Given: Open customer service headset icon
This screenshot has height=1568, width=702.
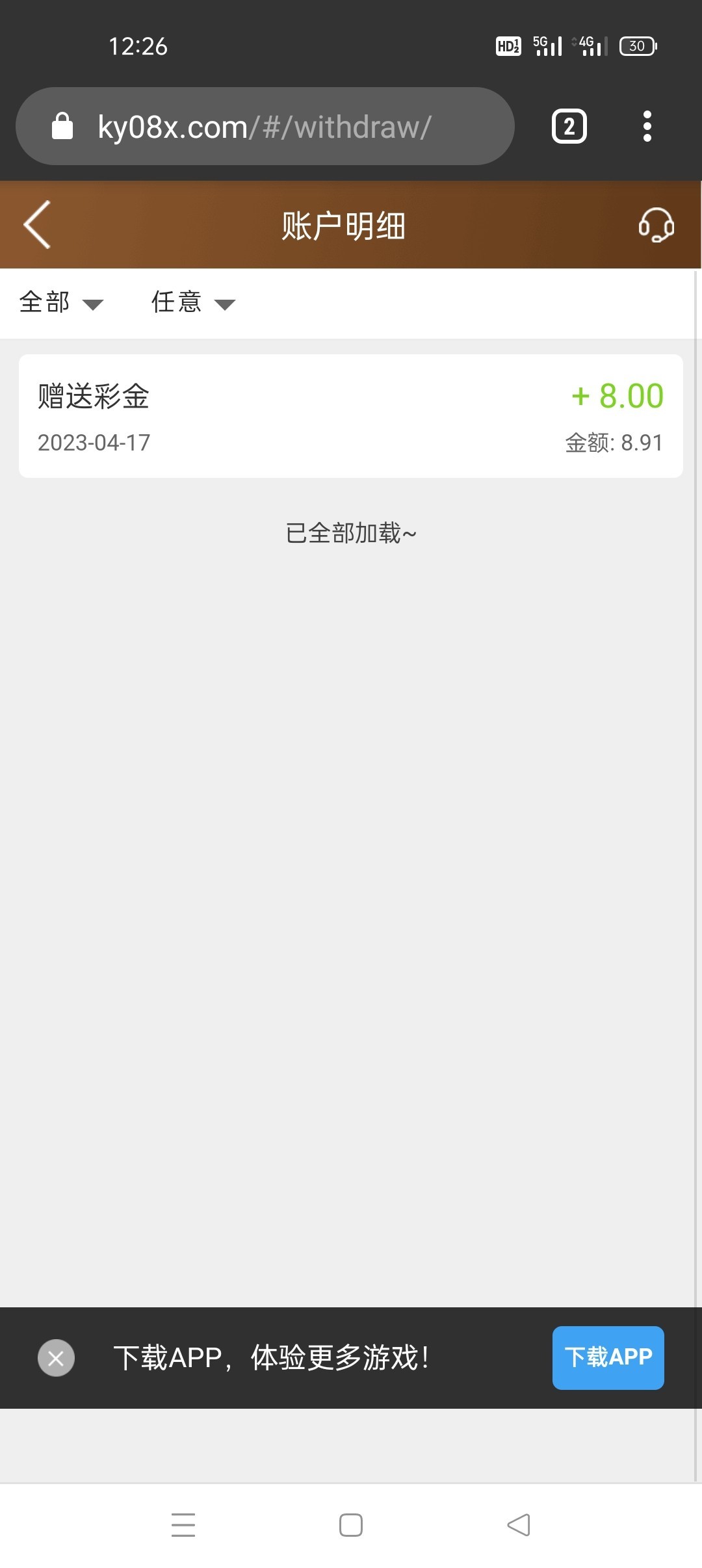Looking at the screenshot, I should click(655, 225).
